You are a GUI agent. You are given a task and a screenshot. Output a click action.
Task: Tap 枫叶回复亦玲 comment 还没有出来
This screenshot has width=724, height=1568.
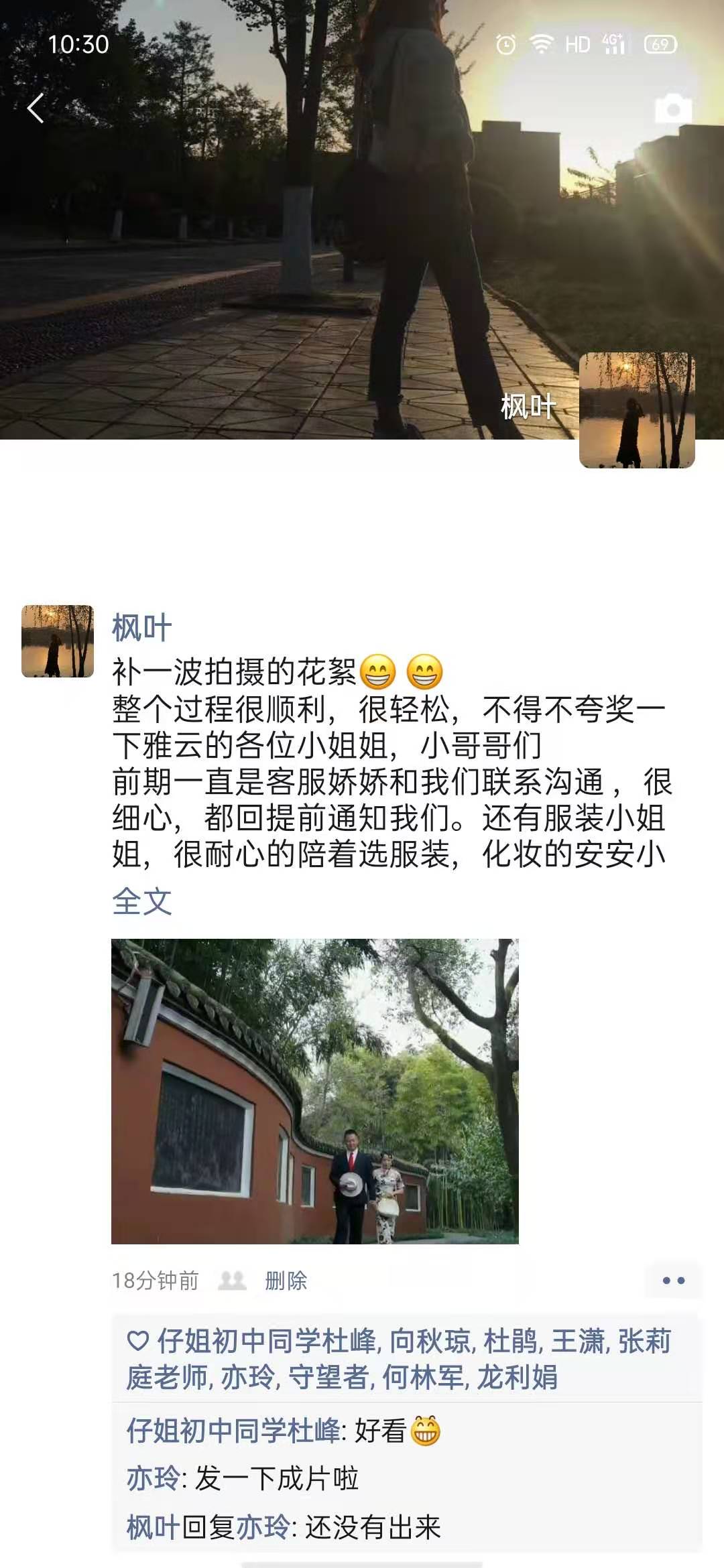click(x=372, y=1527)
